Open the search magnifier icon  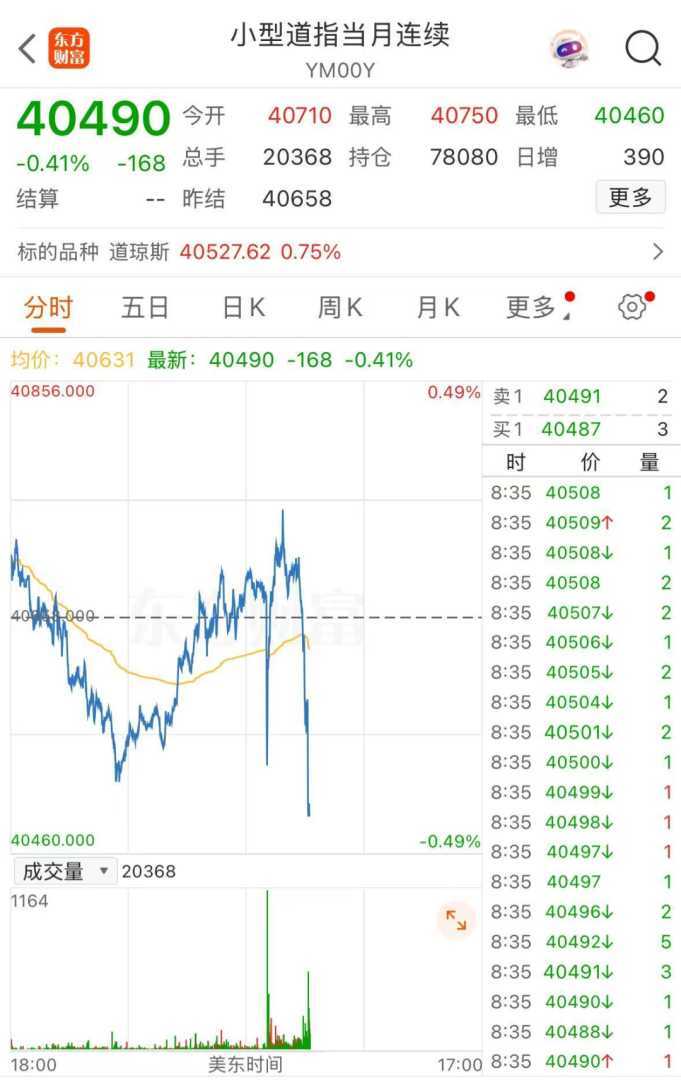click(643, 48)
